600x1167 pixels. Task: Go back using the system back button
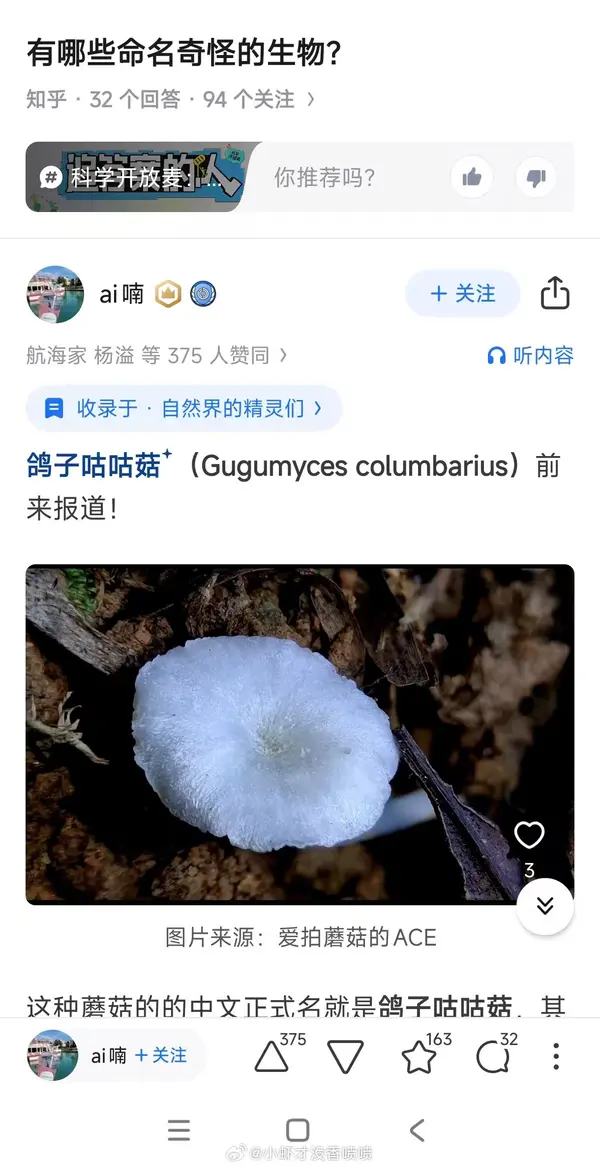[x=417, y=1130]
